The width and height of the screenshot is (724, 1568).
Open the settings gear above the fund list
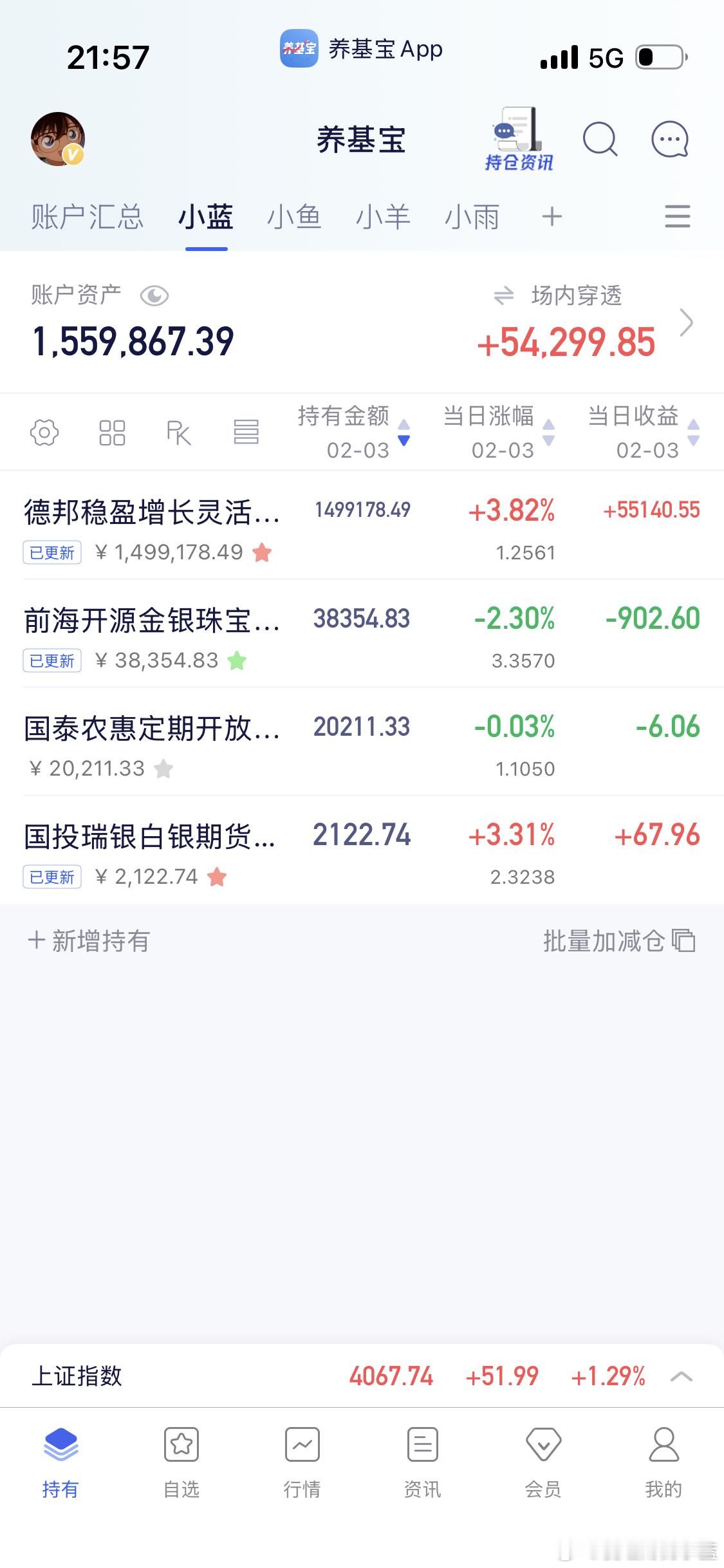[x=44, y=433]
